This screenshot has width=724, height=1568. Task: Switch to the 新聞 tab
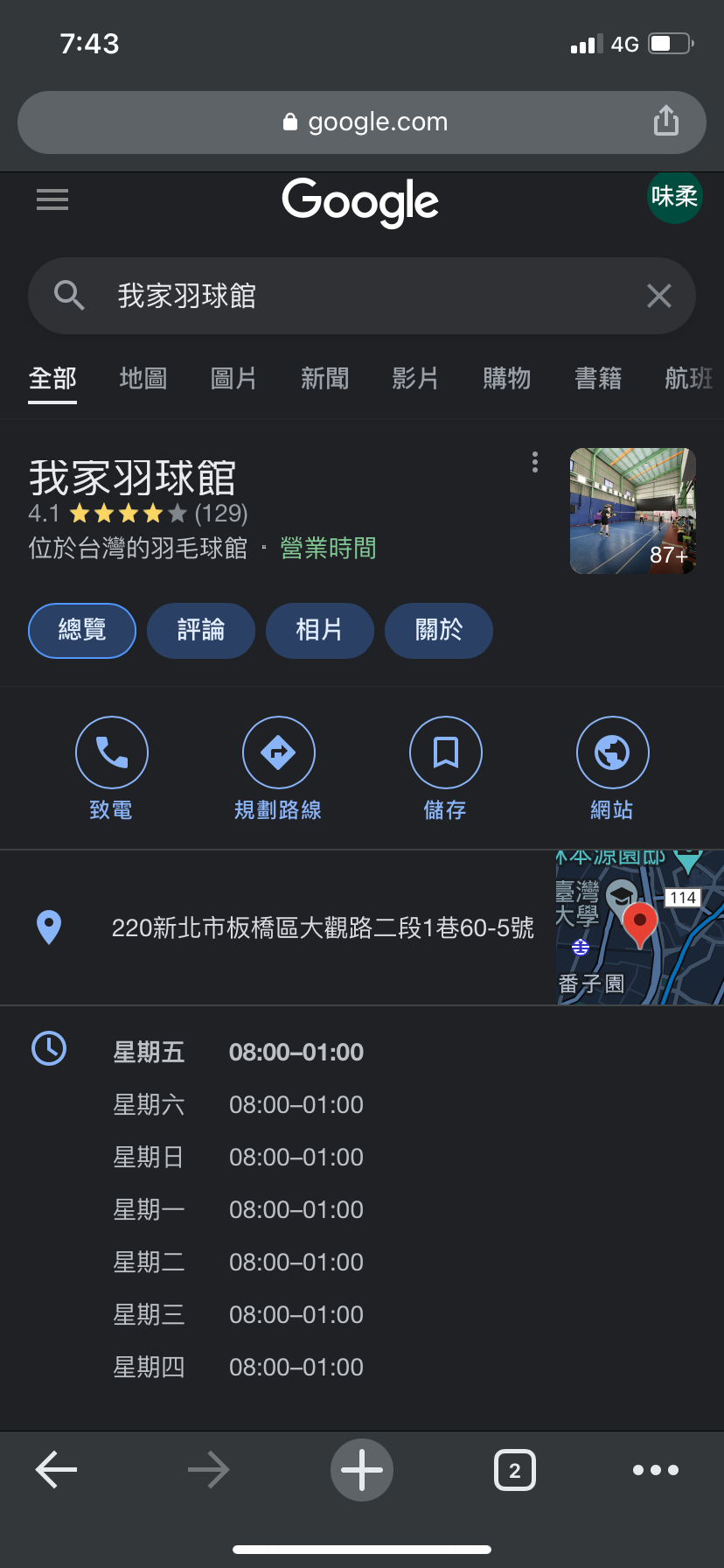pos(324,378)
